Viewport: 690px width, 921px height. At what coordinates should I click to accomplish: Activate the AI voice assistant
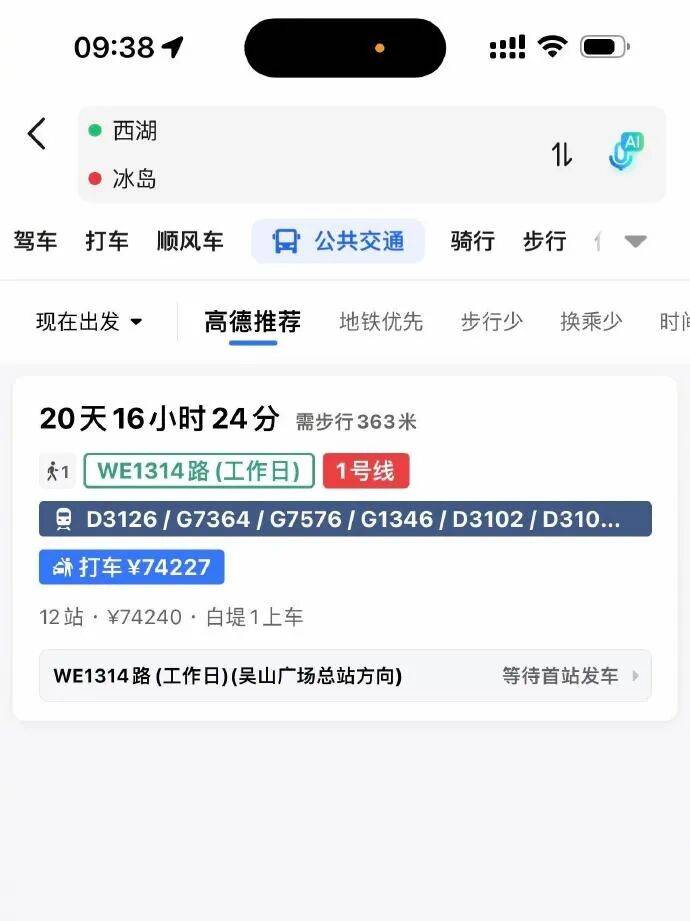[x=625, y=153]
